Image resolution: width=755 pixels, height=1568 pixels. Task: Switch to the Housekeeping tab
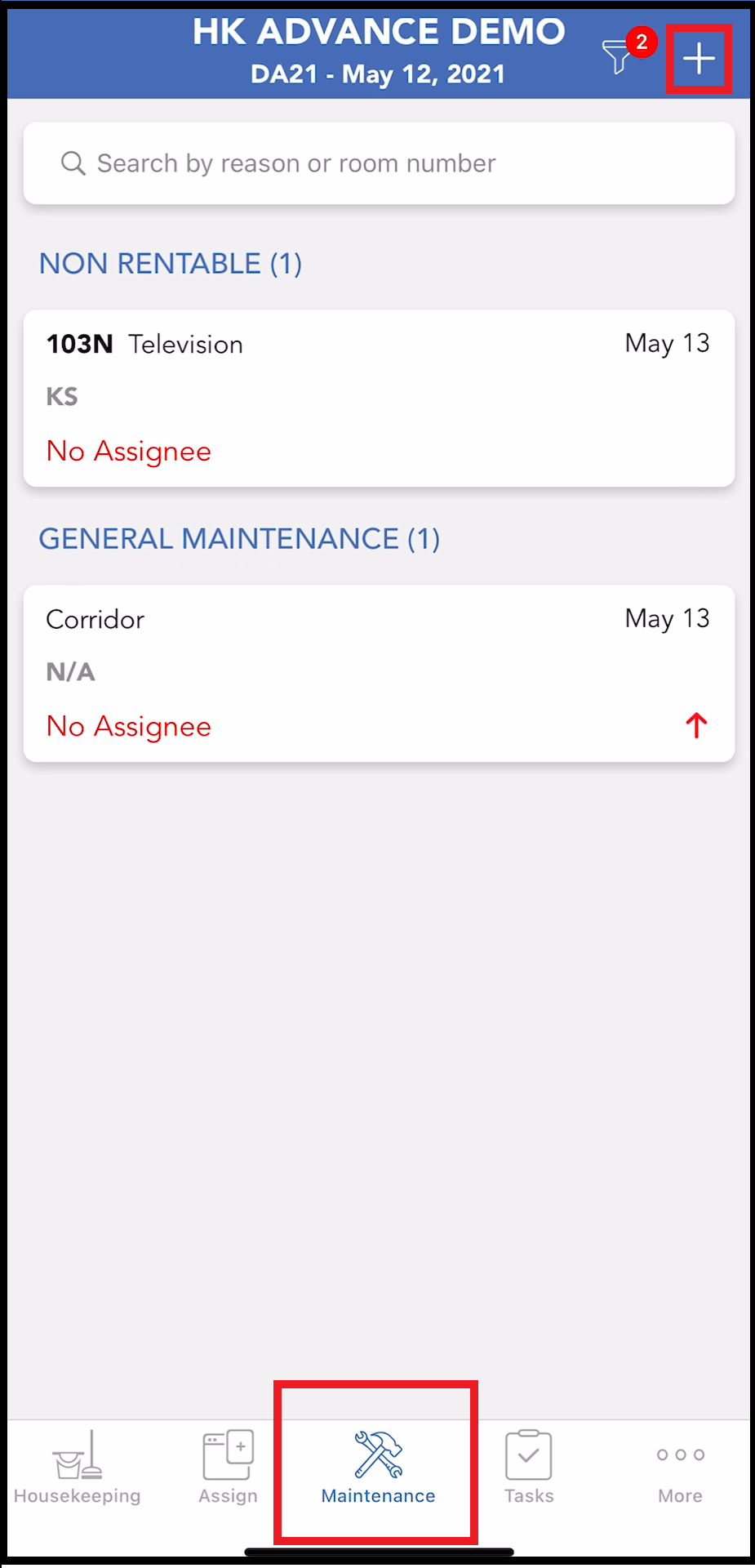(x=77, y=1470)
